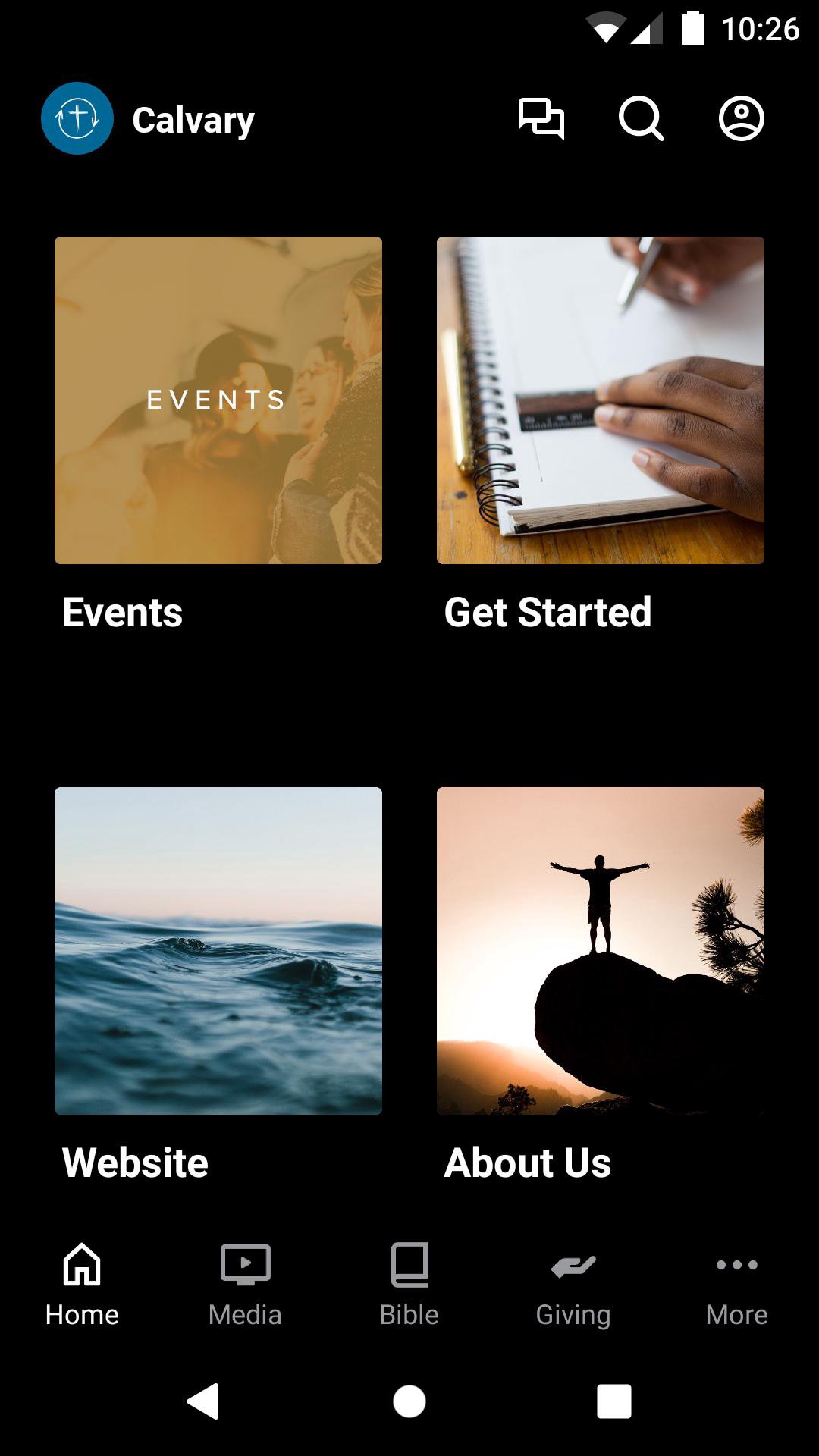Screen dimensions: 819x1456
Task: Open the Events tile
Action: [218, 400]
